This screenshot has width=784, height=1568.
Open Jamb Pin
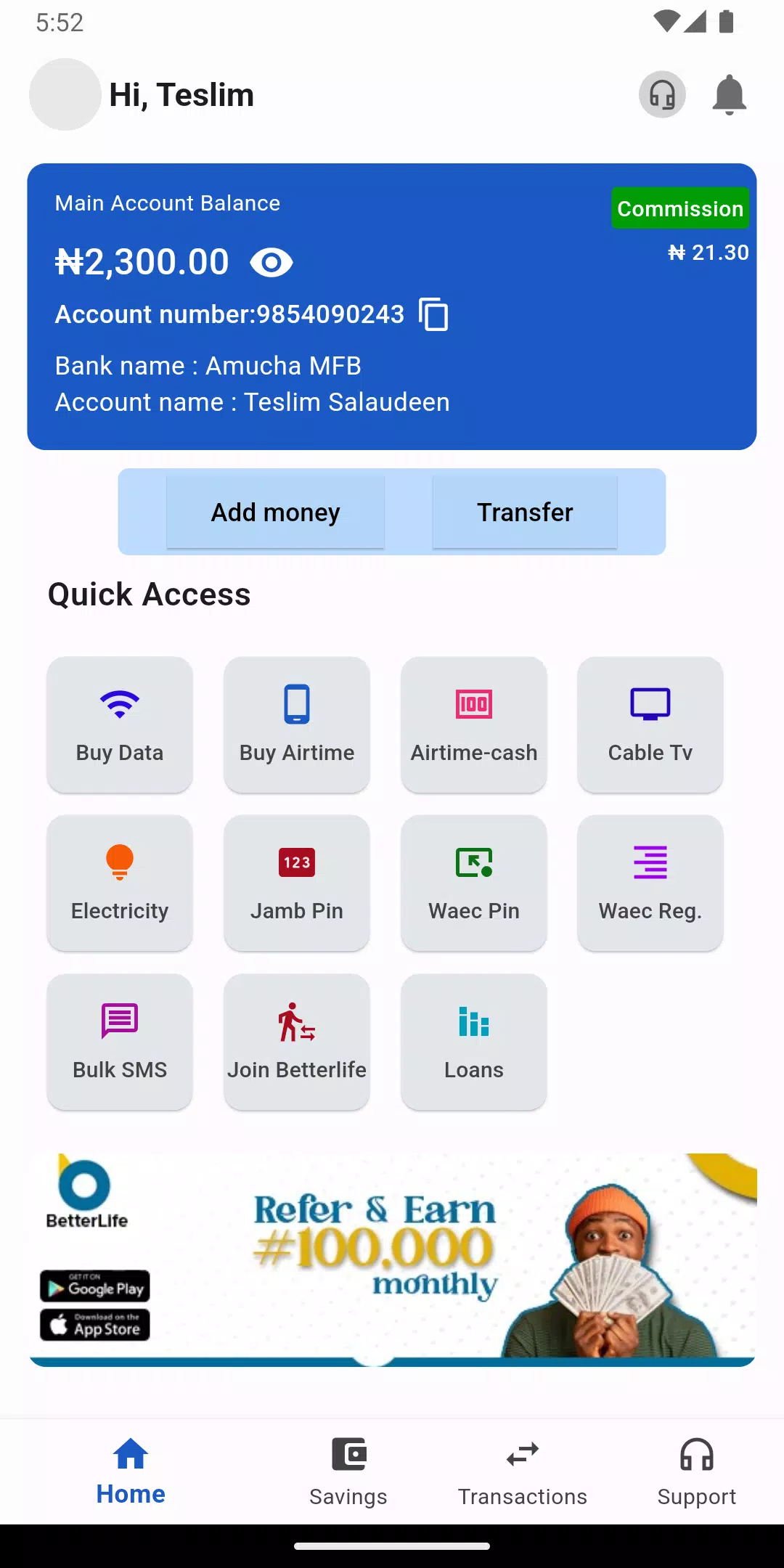coord(297,883)
